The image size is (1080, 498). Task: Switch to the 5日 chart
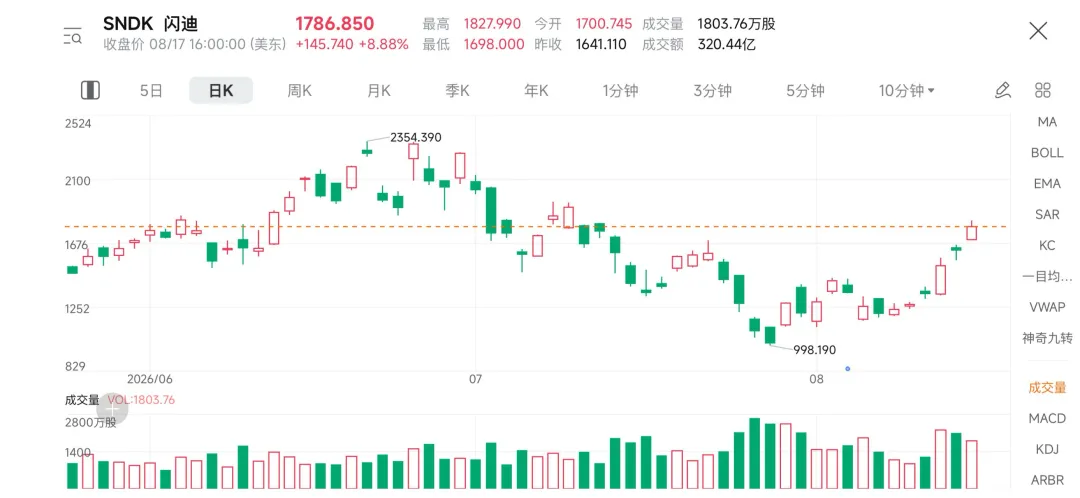[x=151, y=91]
